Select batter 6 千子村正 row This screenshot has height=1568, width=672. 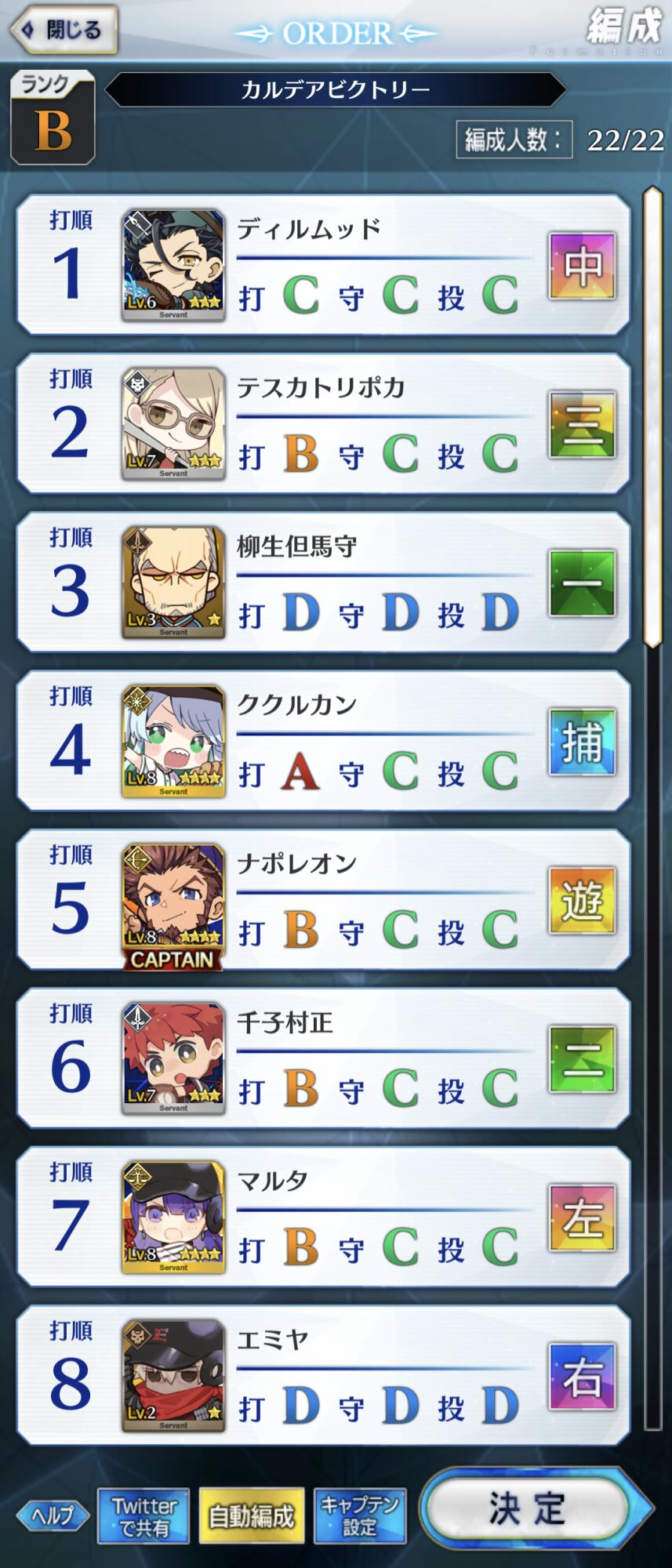[323, 1058]
